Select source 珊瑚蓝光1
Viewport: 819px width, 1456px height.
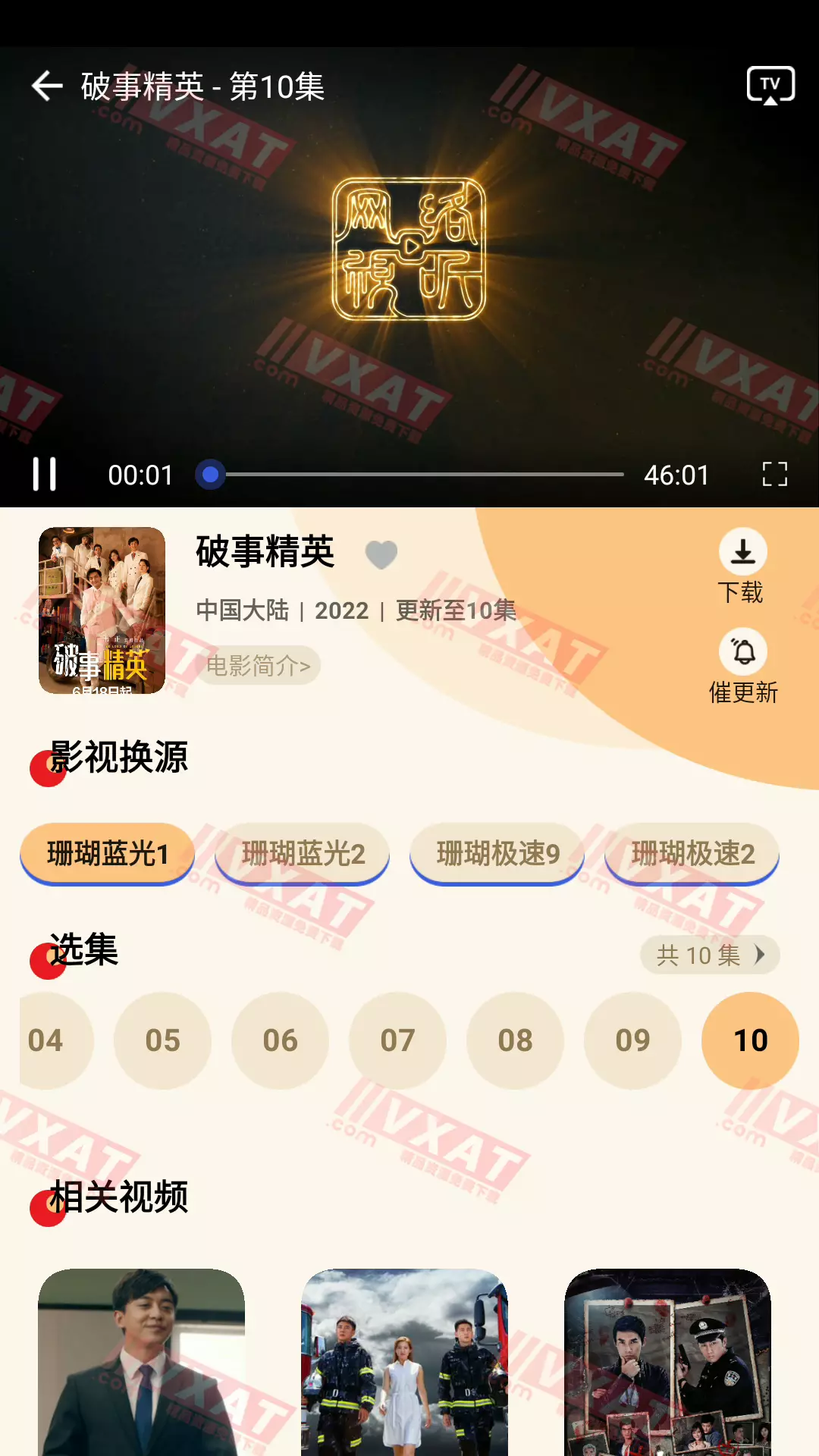(x=107, y=854)
